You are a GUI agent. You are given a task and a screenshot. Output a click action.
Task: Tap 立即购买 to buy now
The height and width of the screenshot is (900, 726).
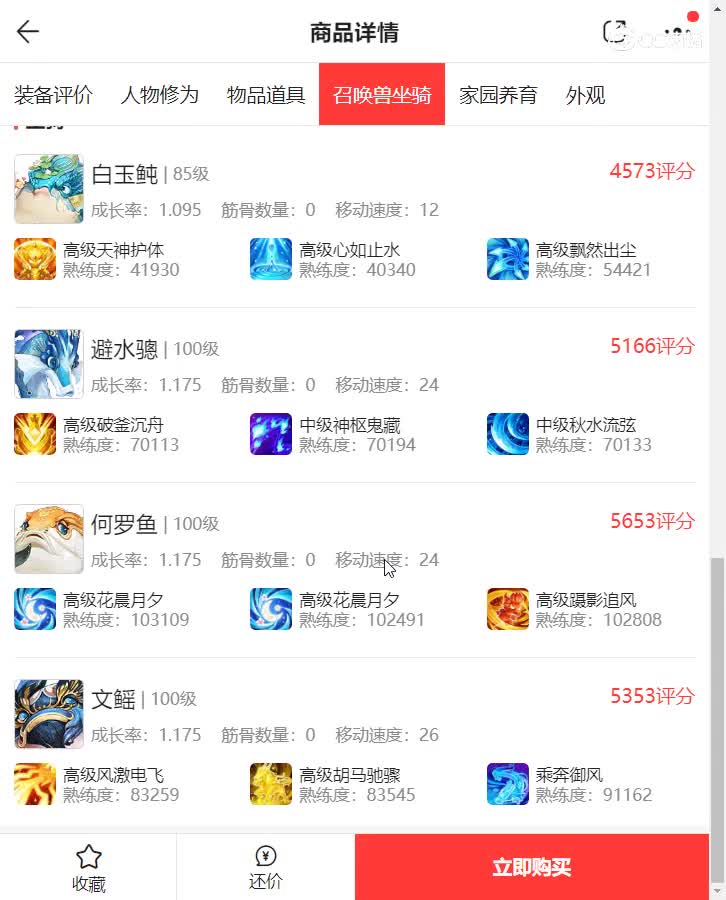[x=531, y=868]
